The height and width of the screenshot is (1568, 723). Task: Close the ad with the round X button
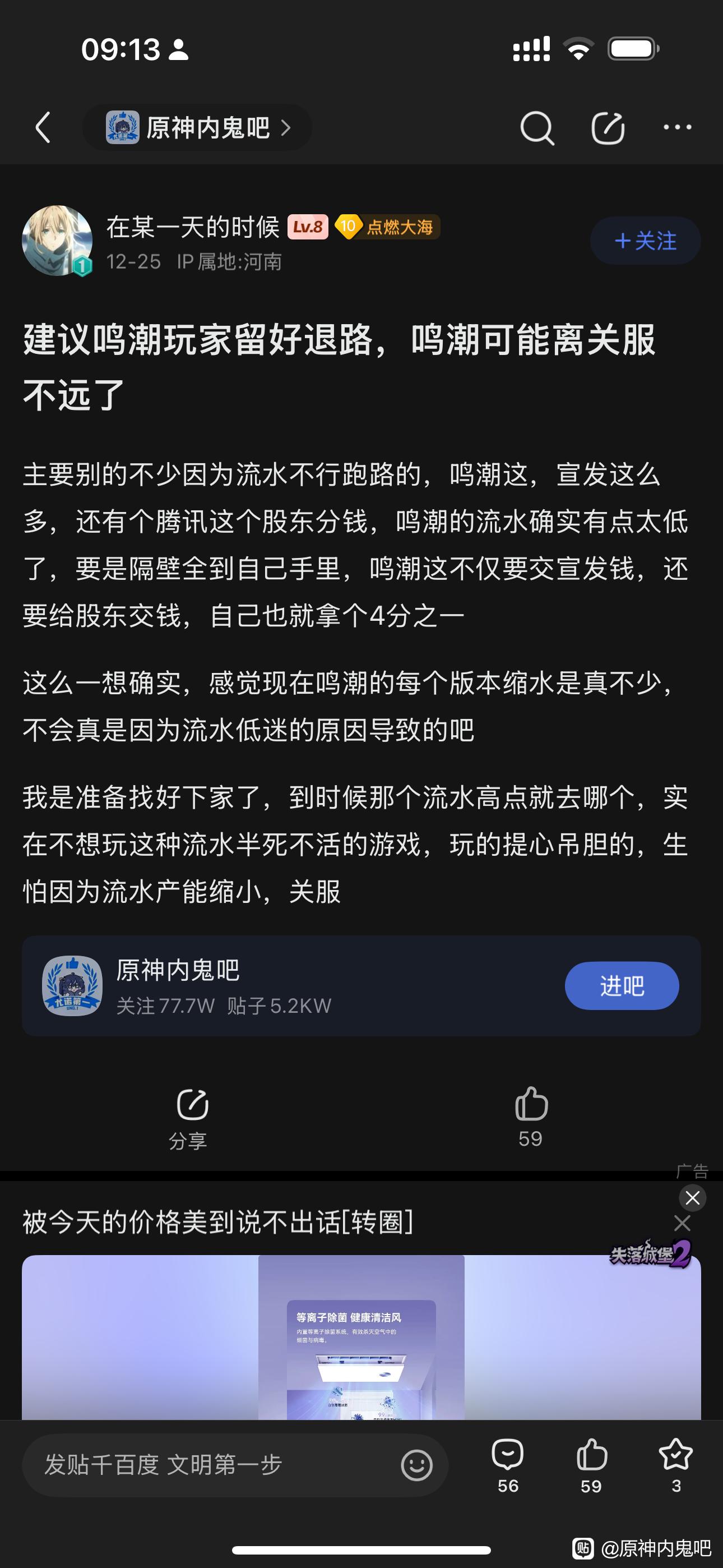pyautogui.click(x=692, y=1198)
